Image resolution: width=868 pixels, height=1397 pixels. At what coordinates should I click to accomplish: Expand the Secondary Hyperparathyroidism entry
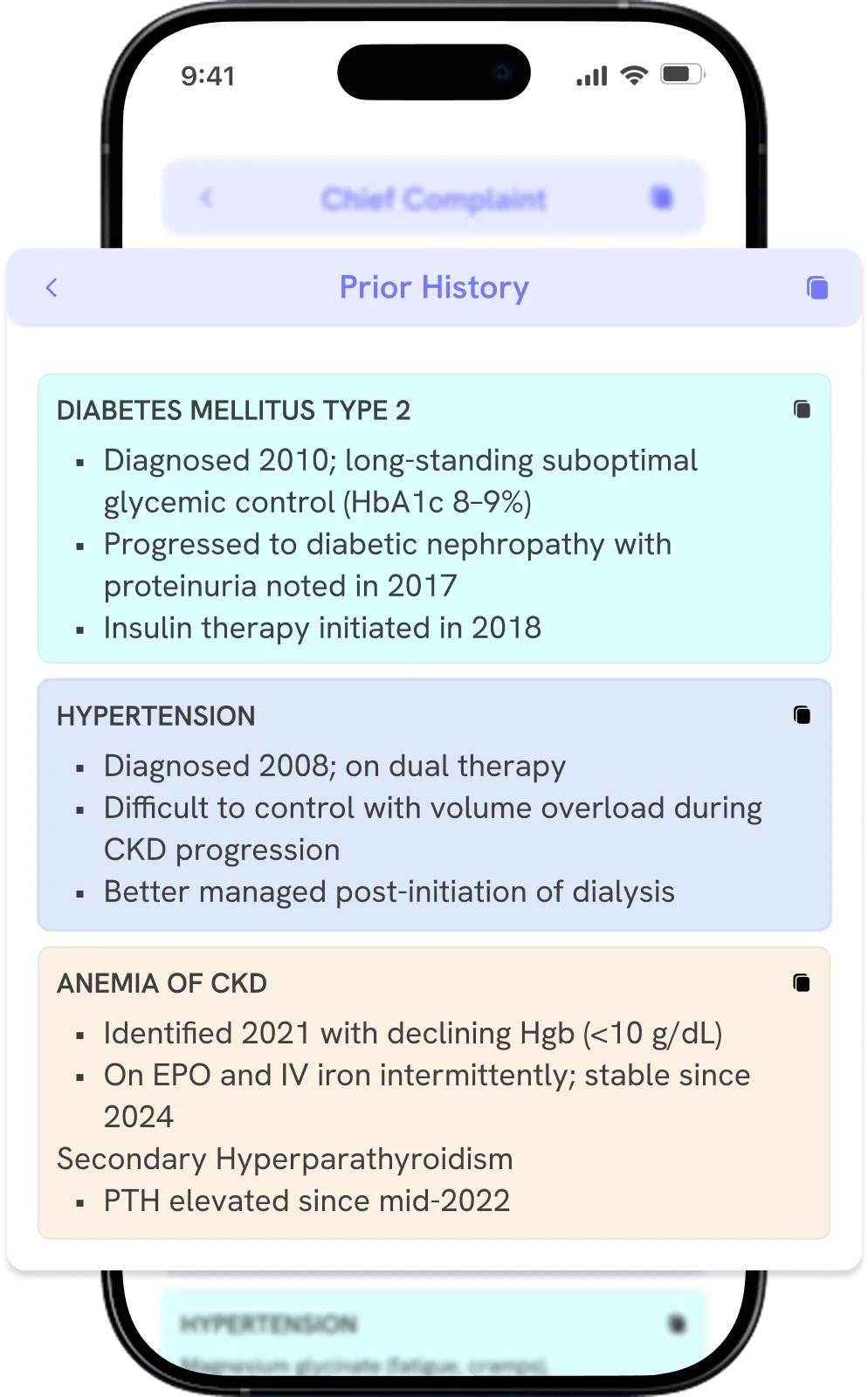(285, 1160)
